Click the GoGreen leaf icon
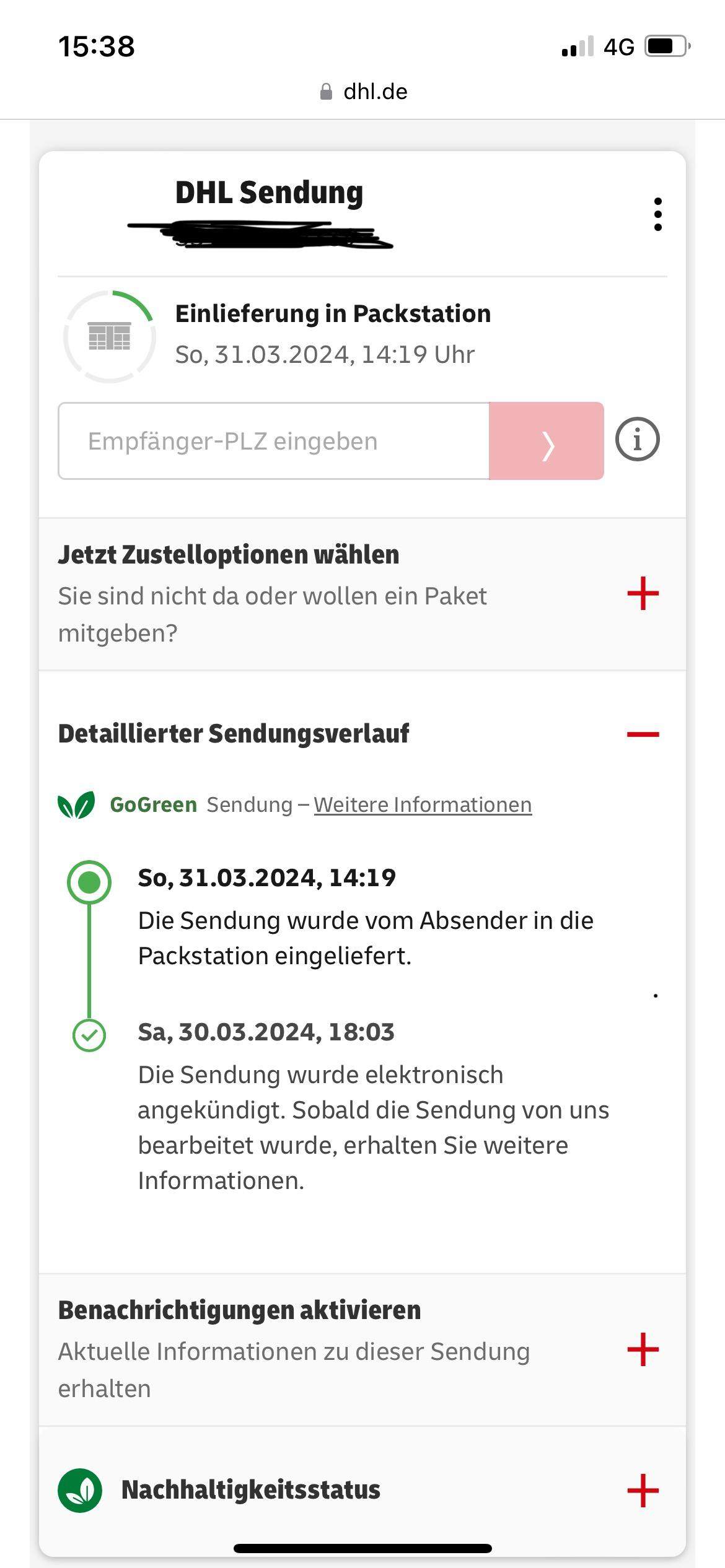 tap(76, 804)
